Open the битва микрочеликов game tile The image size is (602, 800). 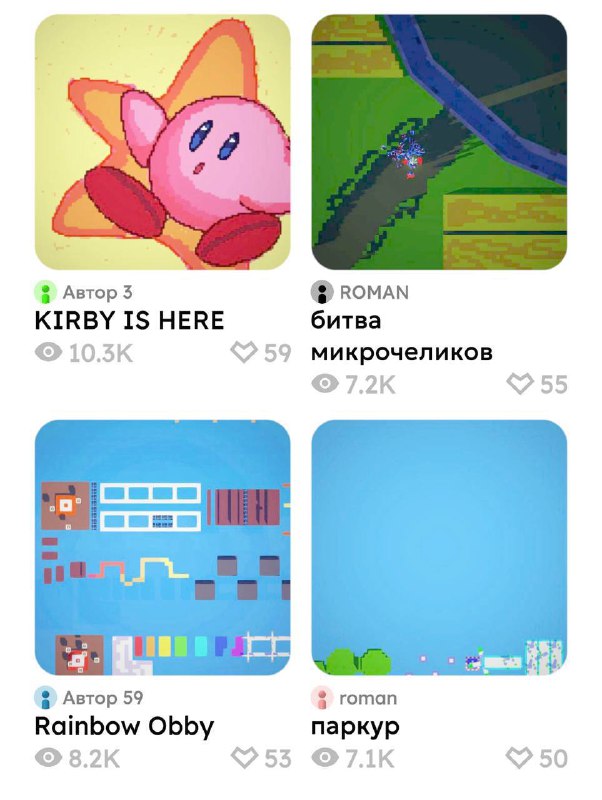(439, 142)
